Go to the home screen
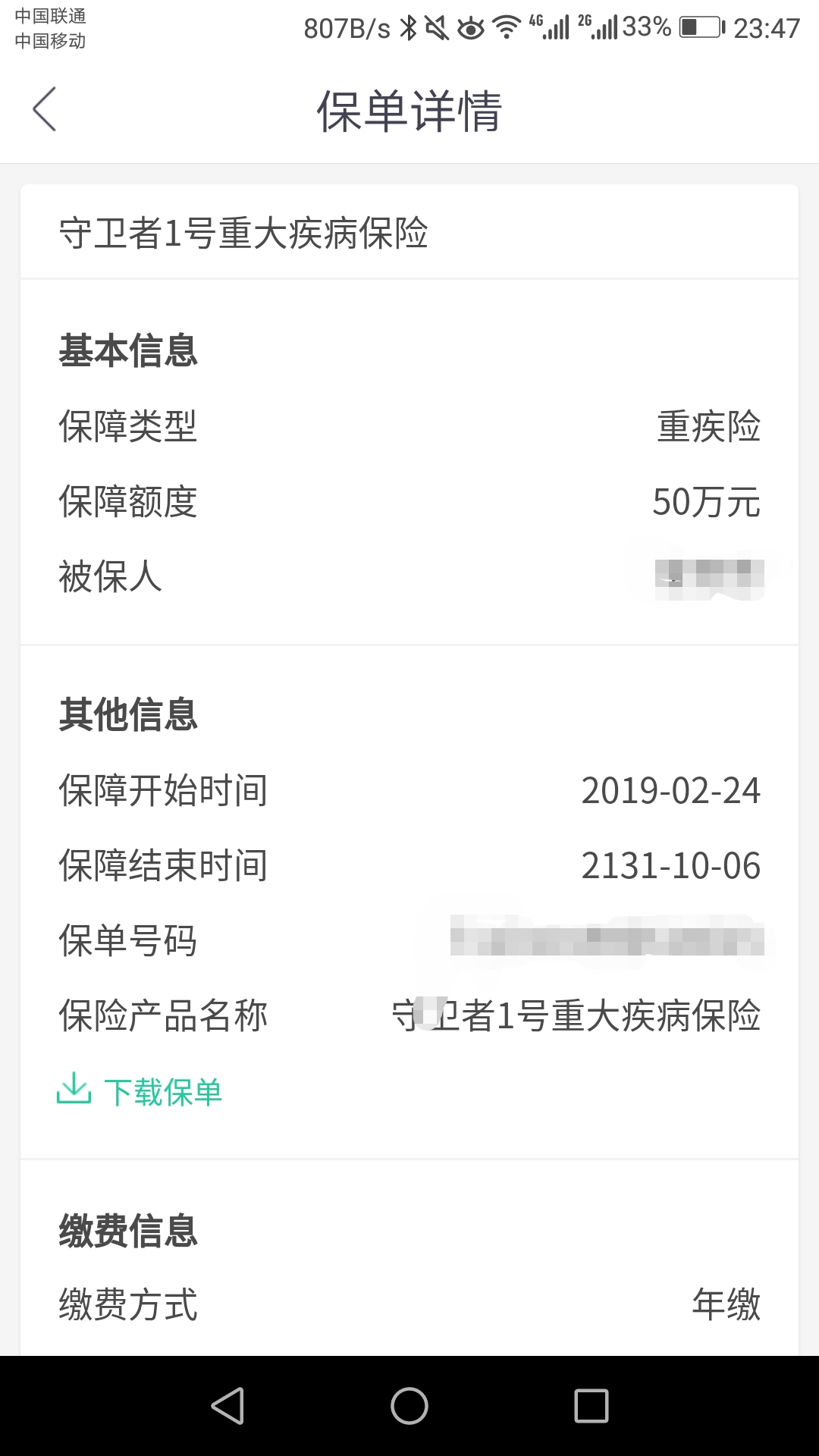 409,1406
